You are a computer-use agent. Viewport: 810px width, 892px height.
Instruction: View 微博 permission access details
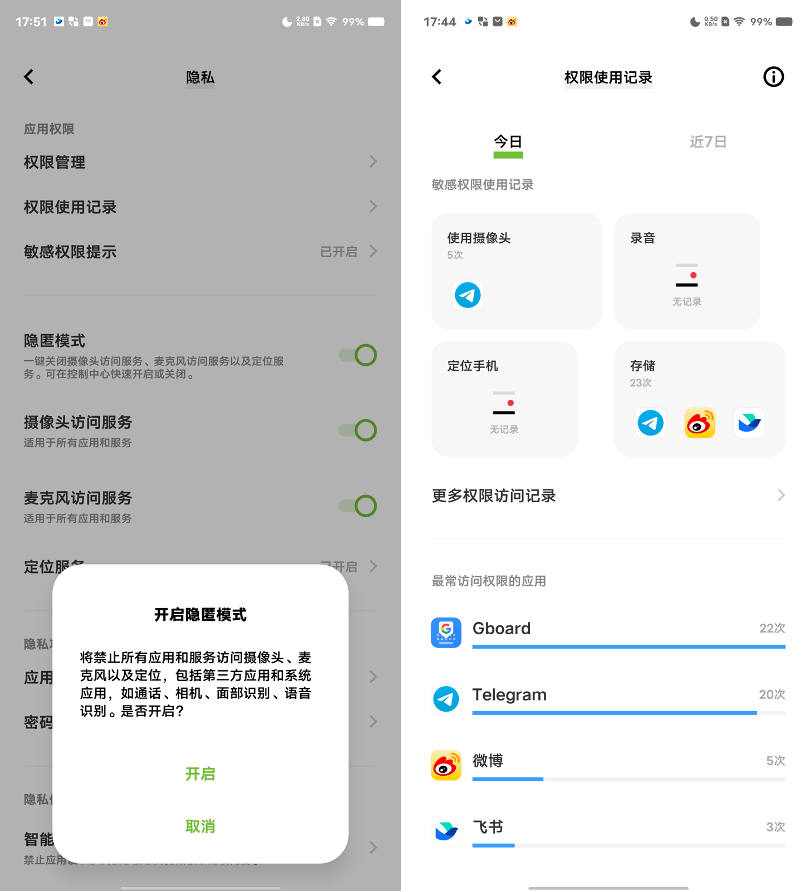608,764
